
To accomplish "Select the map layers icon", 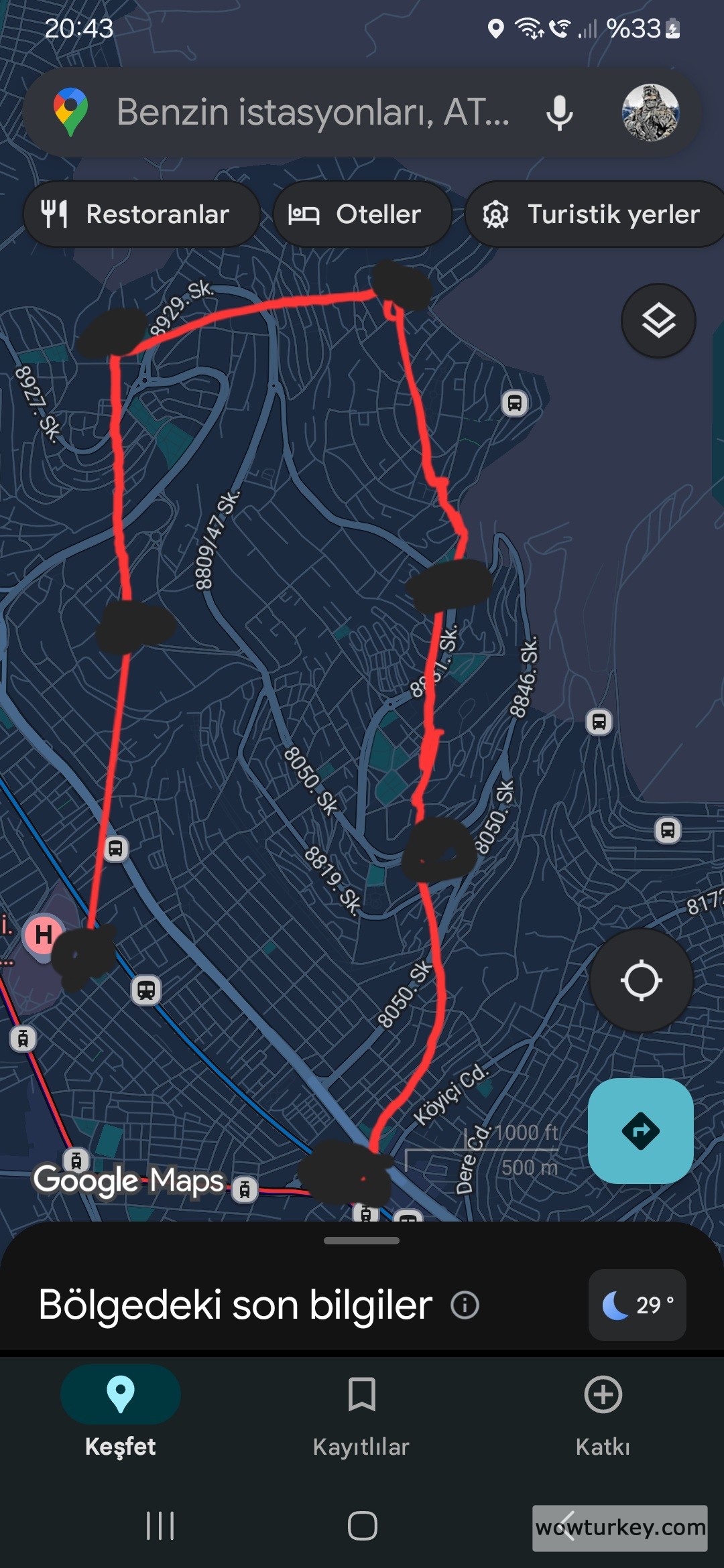I will (658, 321).
